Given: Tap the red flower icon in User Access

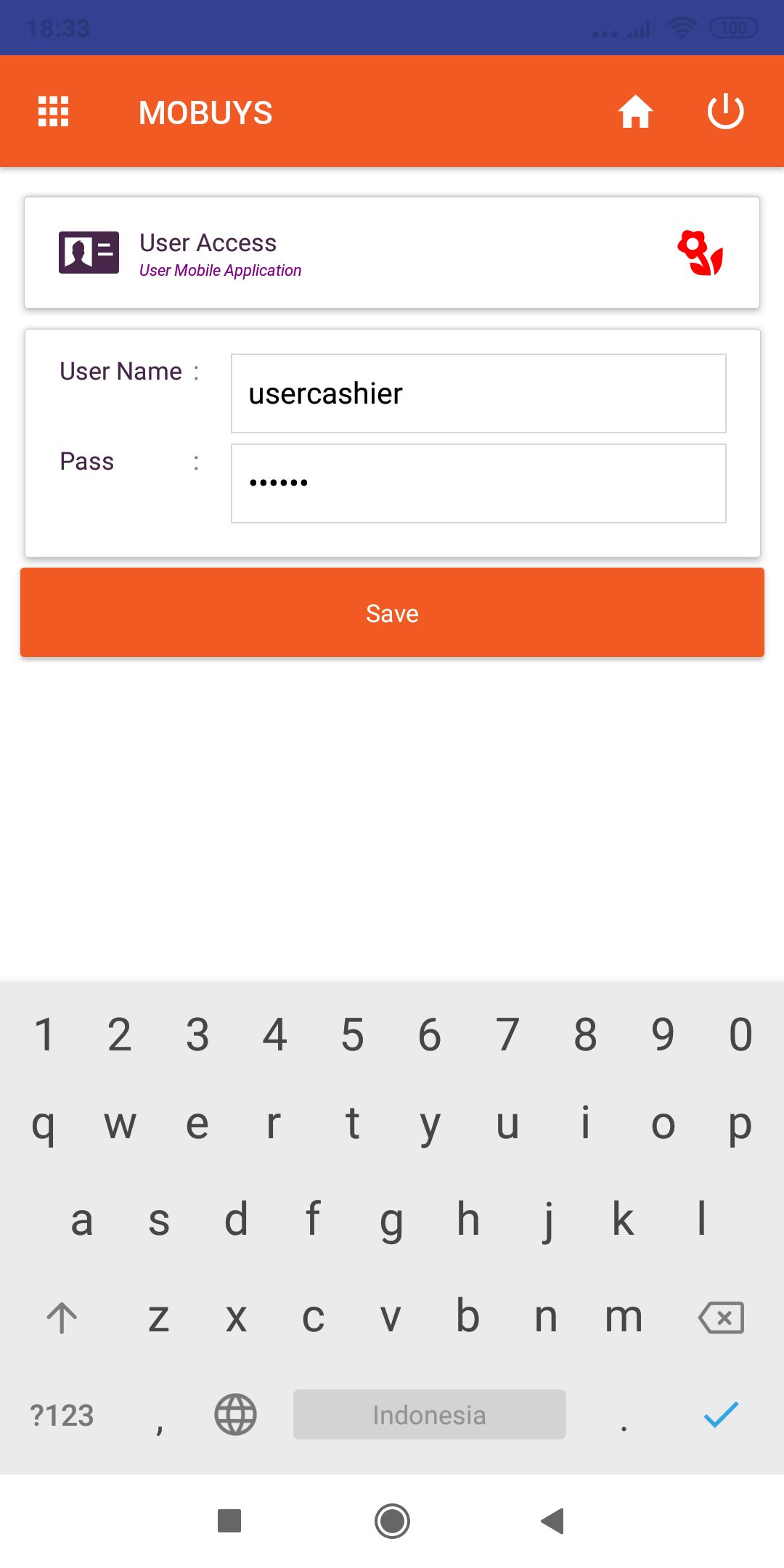Looking at the screenshot, I should pyautogui.click(x=700, y=253).
